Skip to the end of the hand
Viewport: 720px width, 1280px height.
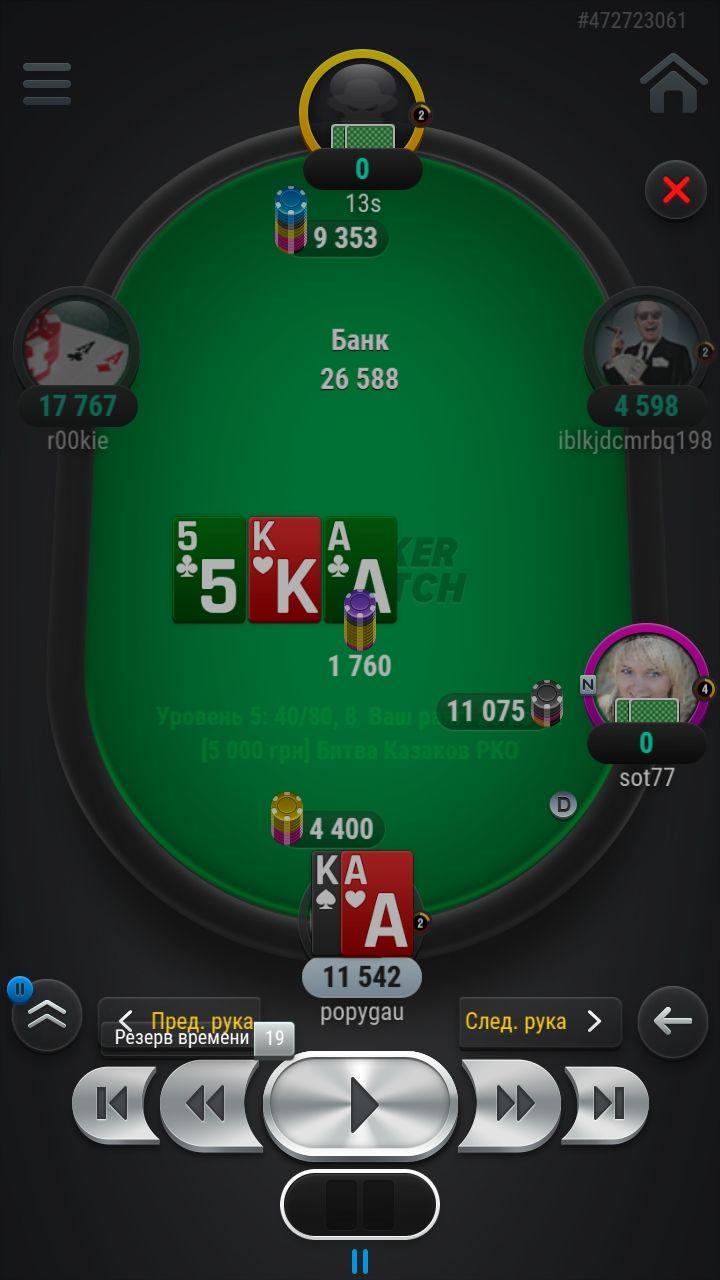607,1105
